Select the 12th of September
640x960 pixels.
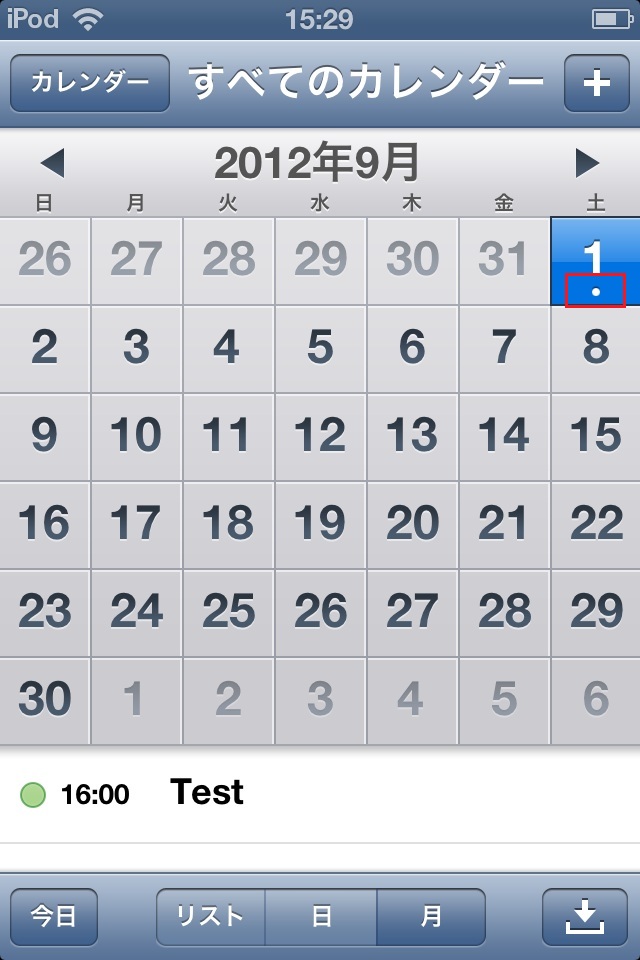(320, 436)
